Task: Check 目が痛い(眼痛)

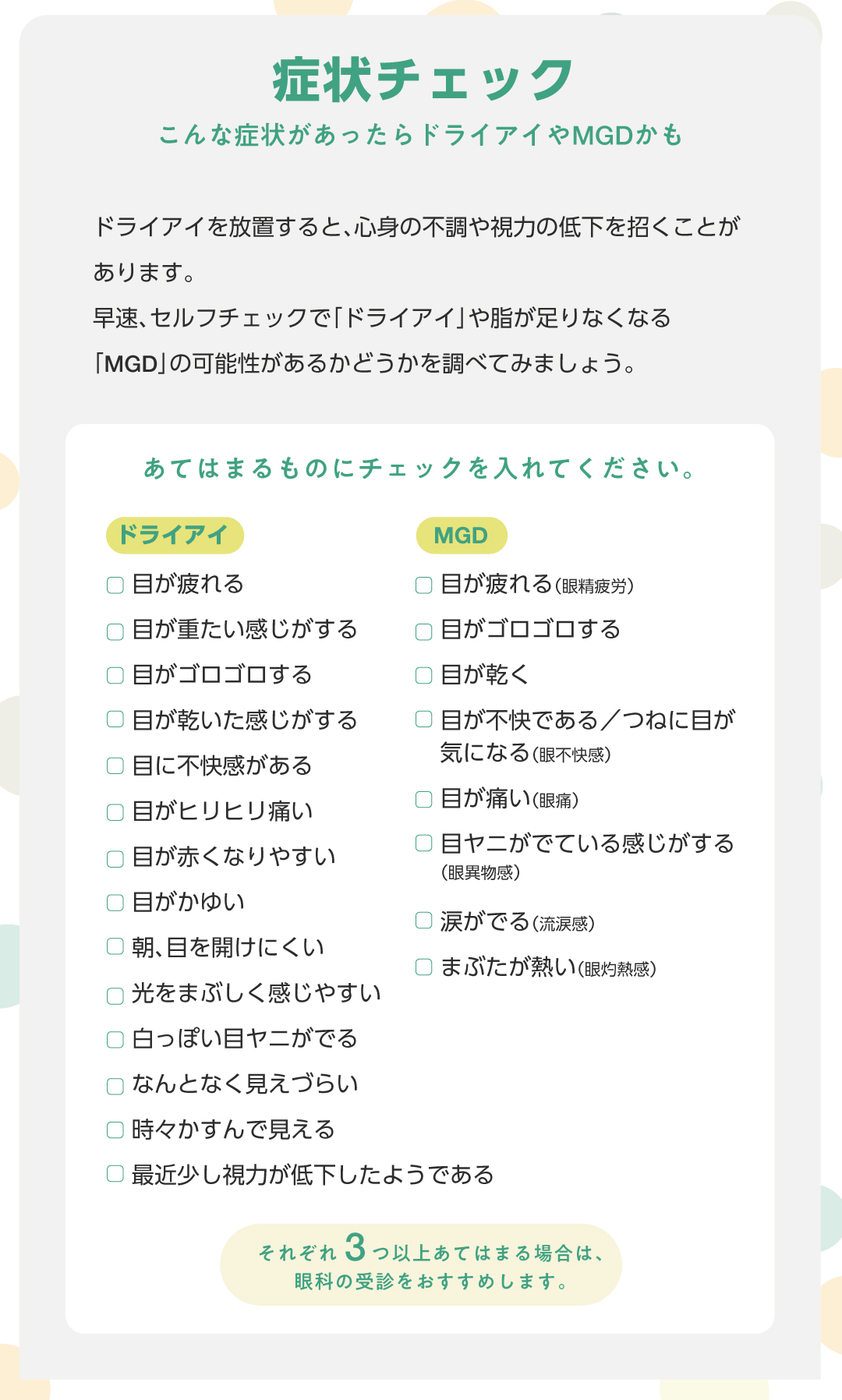Action: click(x=424, y=799)
